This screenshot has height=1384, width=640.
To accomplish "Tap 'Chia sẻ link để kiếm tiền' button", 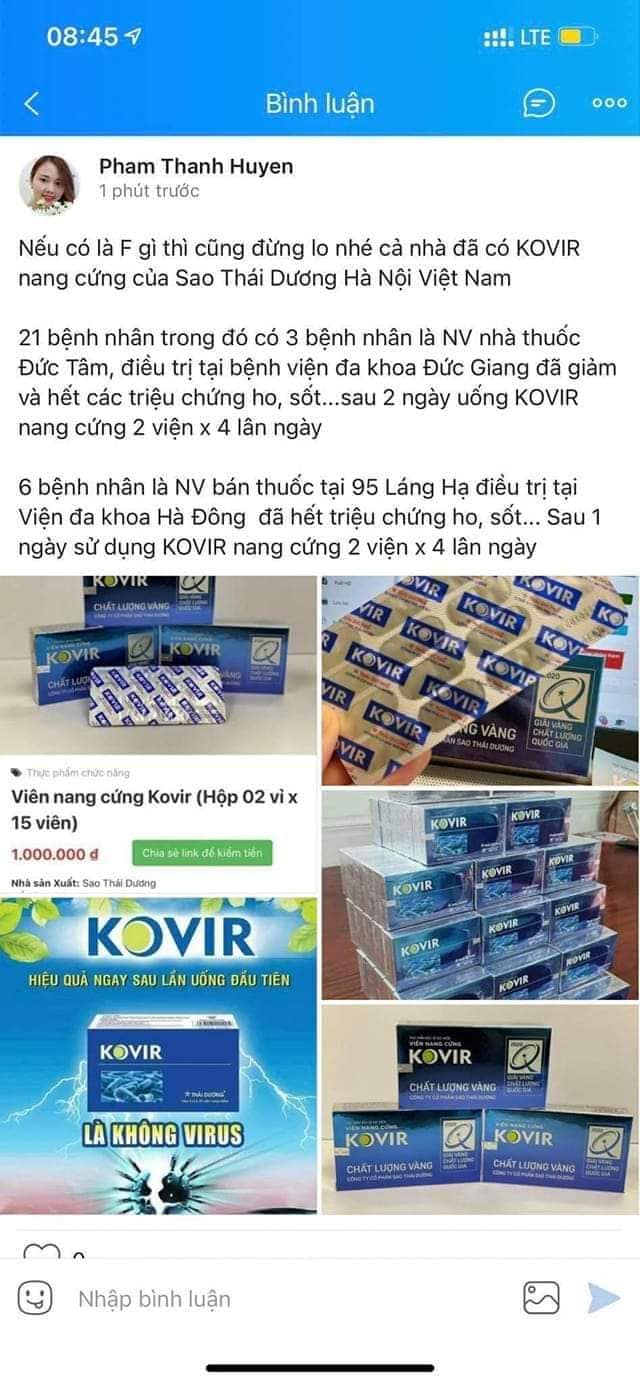I will tap(202, 853).
